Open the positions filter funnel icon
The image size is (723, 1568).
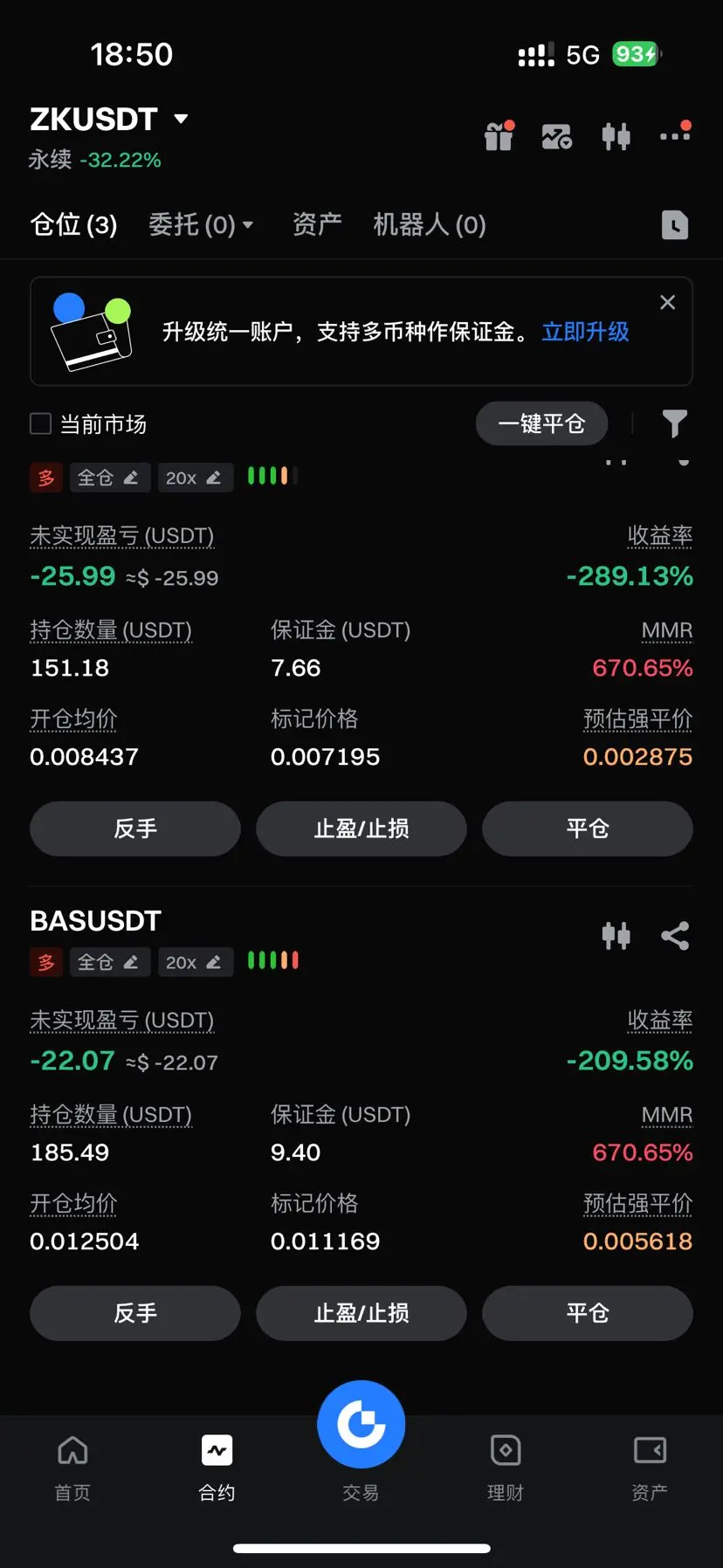[674, 423]
